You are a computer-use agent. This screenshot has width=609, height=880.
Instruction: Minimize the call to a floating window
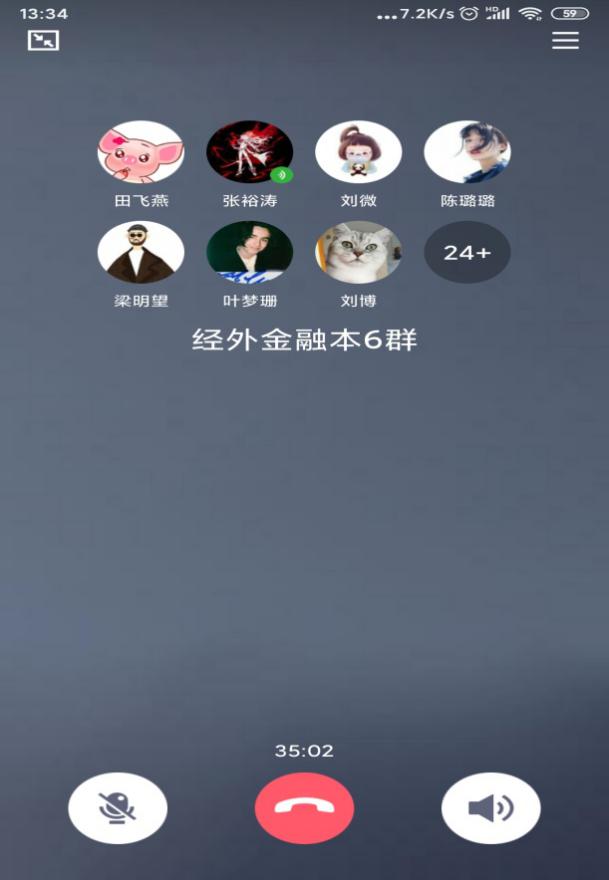[x=43, y=40]
